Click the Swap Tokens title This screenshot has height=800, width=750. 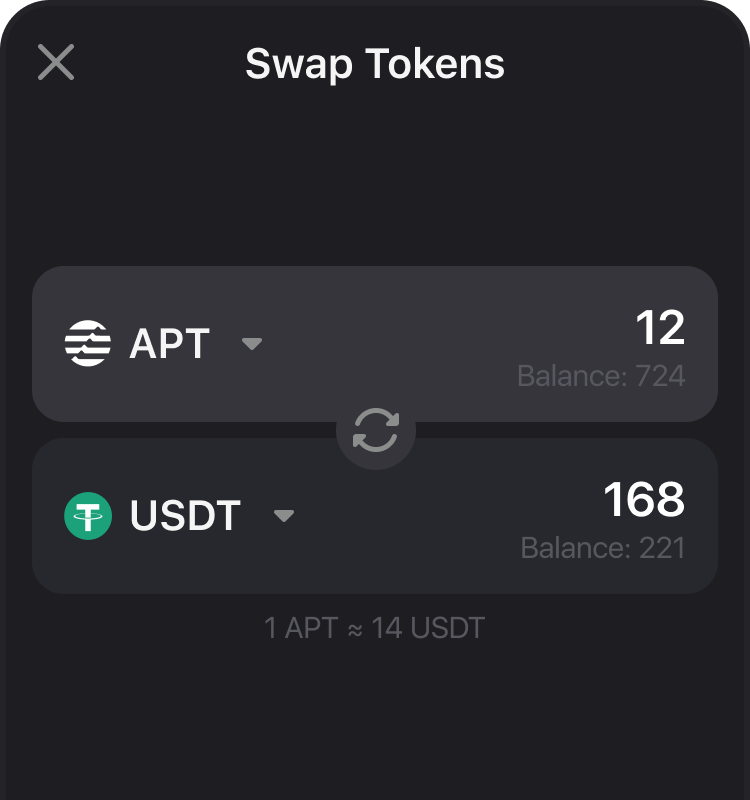coord(375,63)
